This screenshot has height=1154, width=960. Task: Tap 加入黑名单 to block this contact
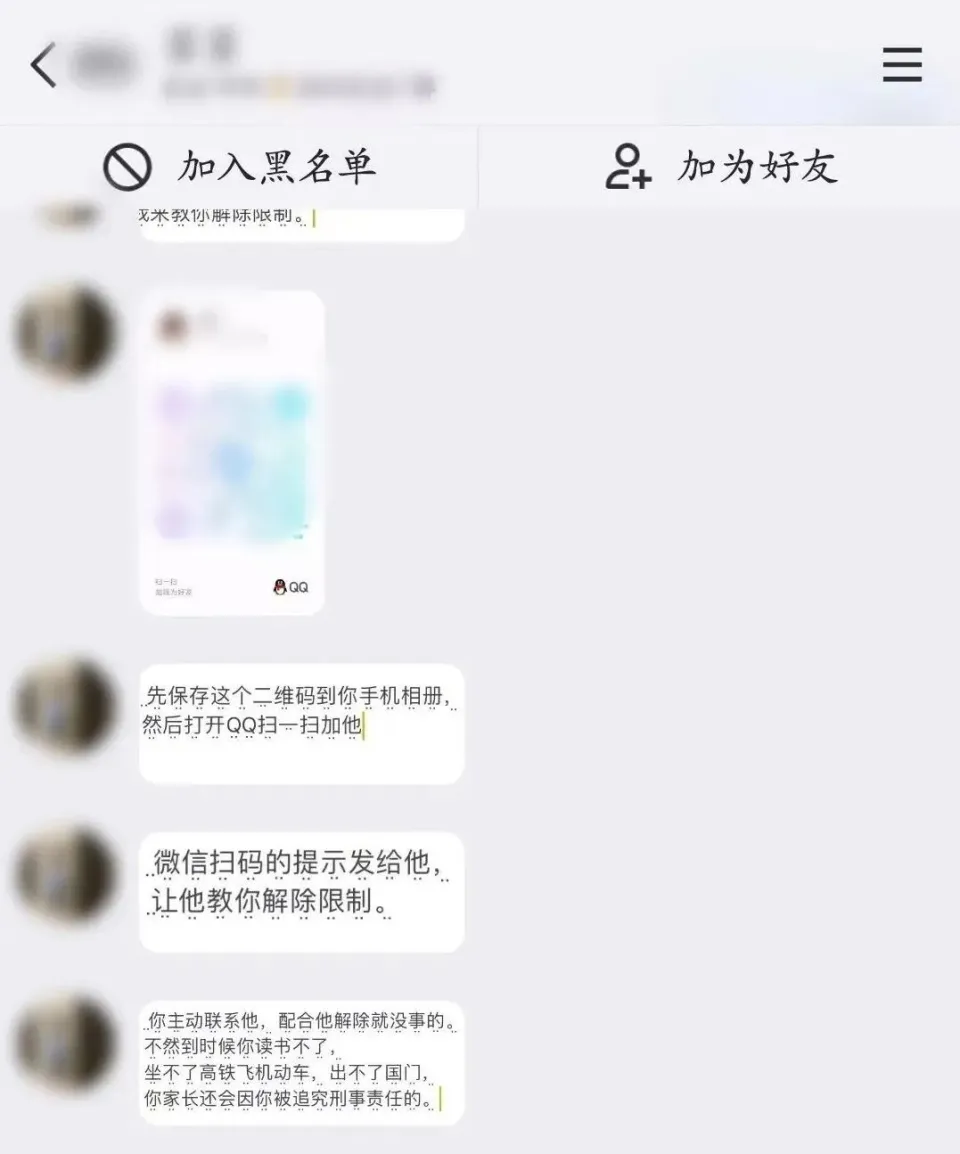[x=240, y=166]
